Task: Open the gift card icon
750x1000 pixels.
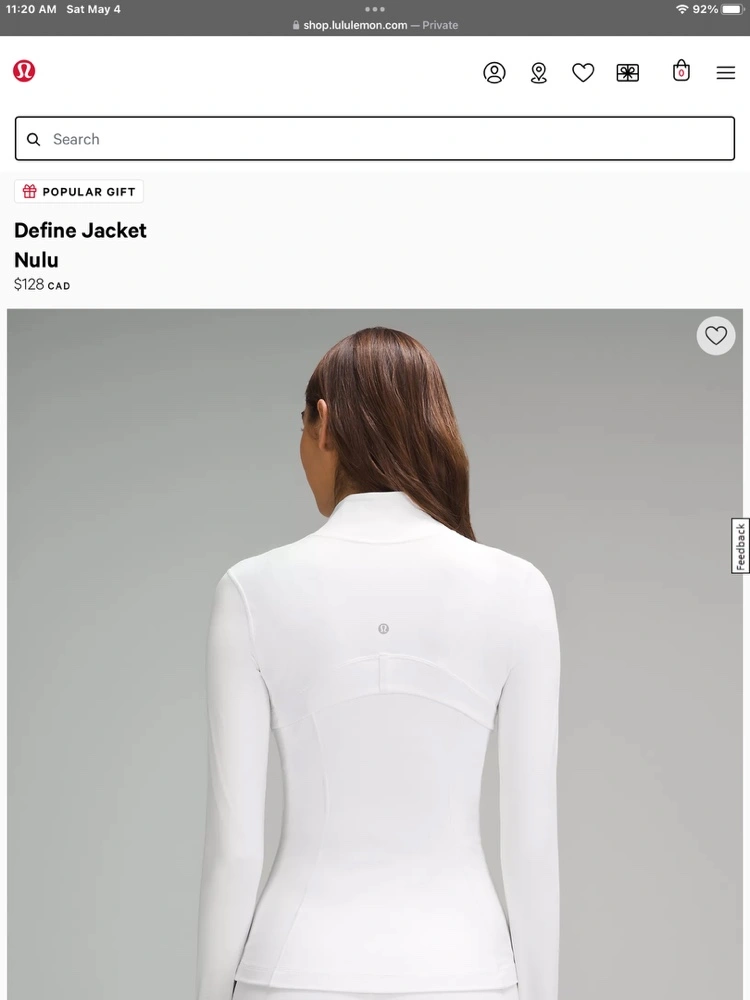Action: [627, 72]
